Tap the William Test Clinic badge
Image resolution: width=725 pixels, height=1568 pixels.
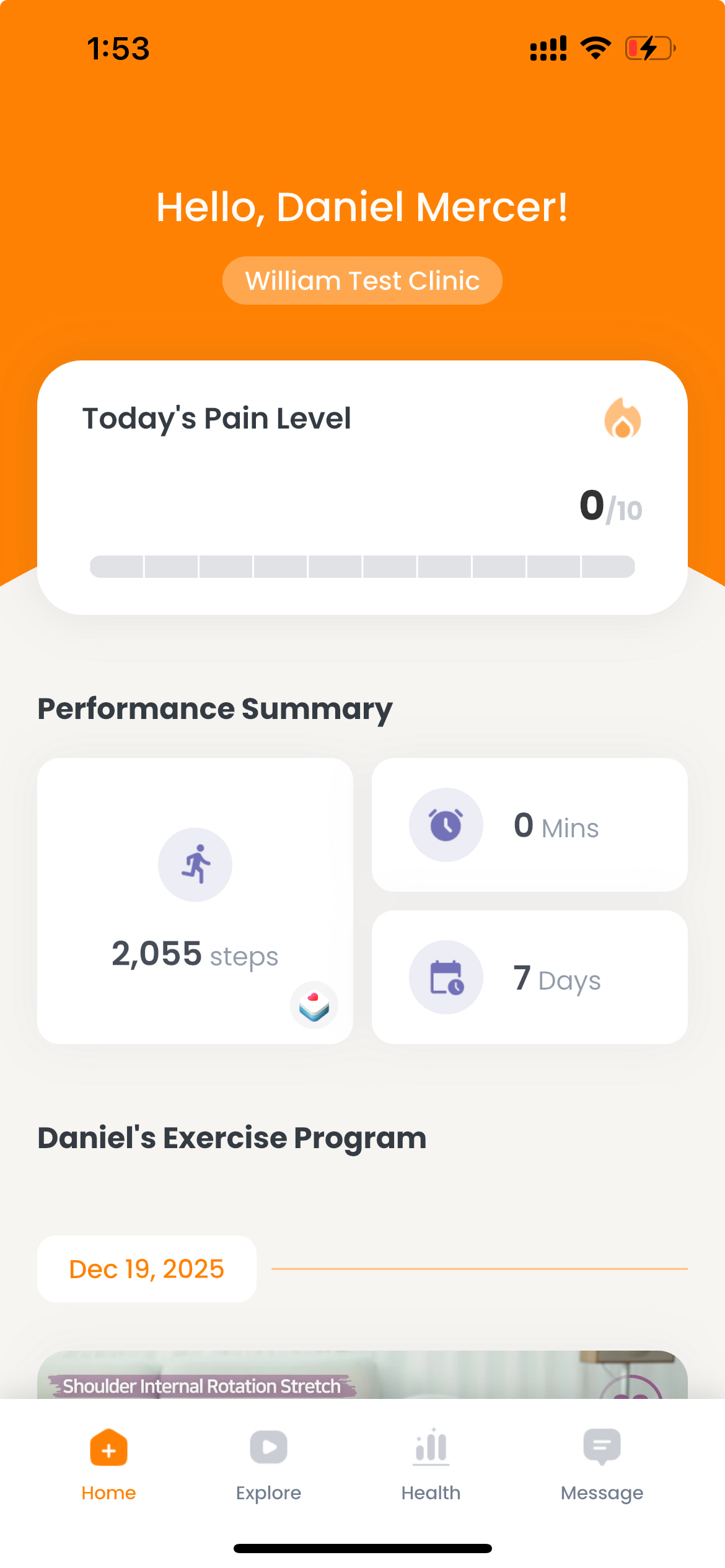tap(362, 280)
